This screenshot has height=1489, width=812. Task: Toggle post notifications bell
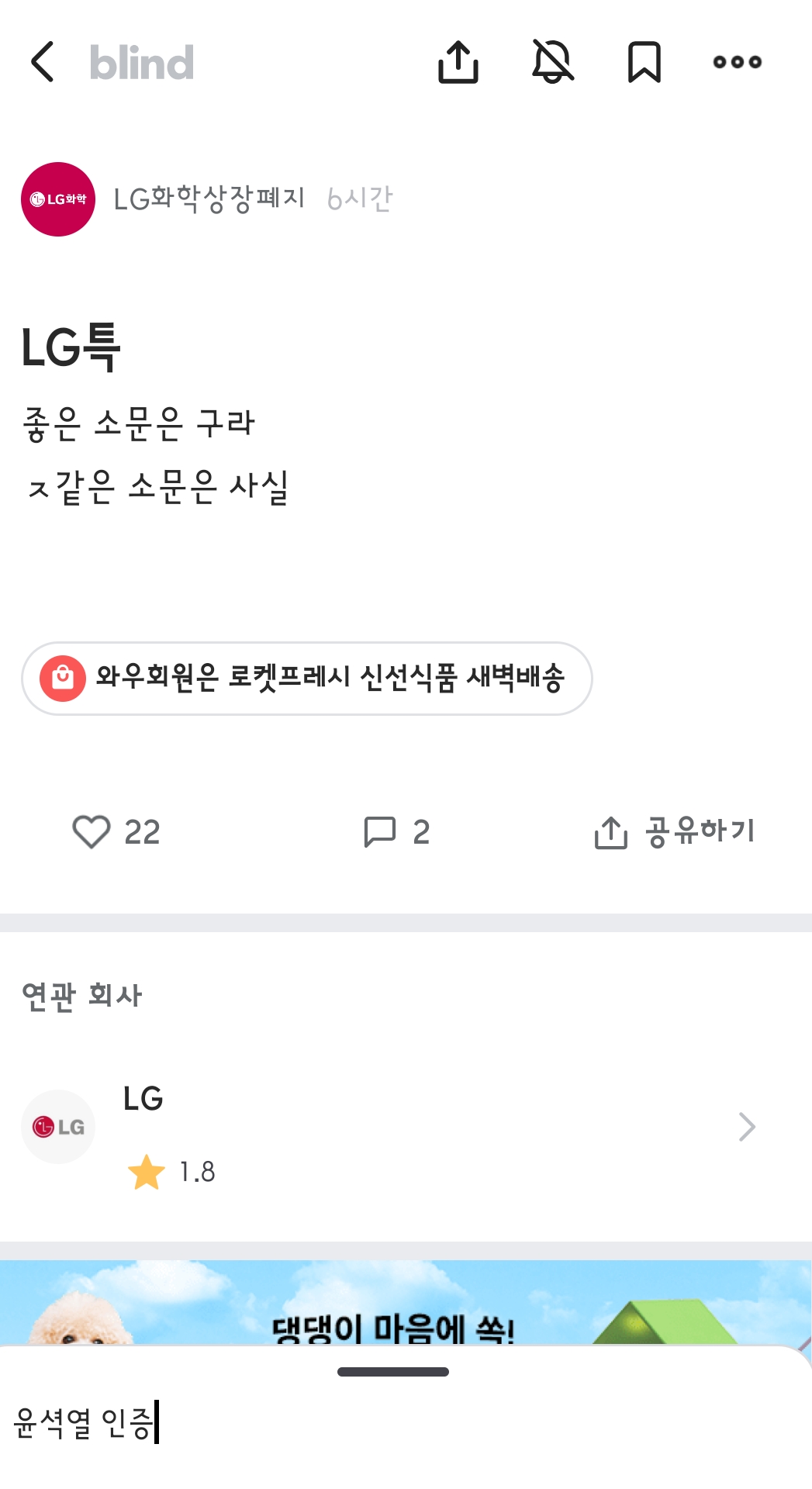pyautogui.click(x=552, y=62)
